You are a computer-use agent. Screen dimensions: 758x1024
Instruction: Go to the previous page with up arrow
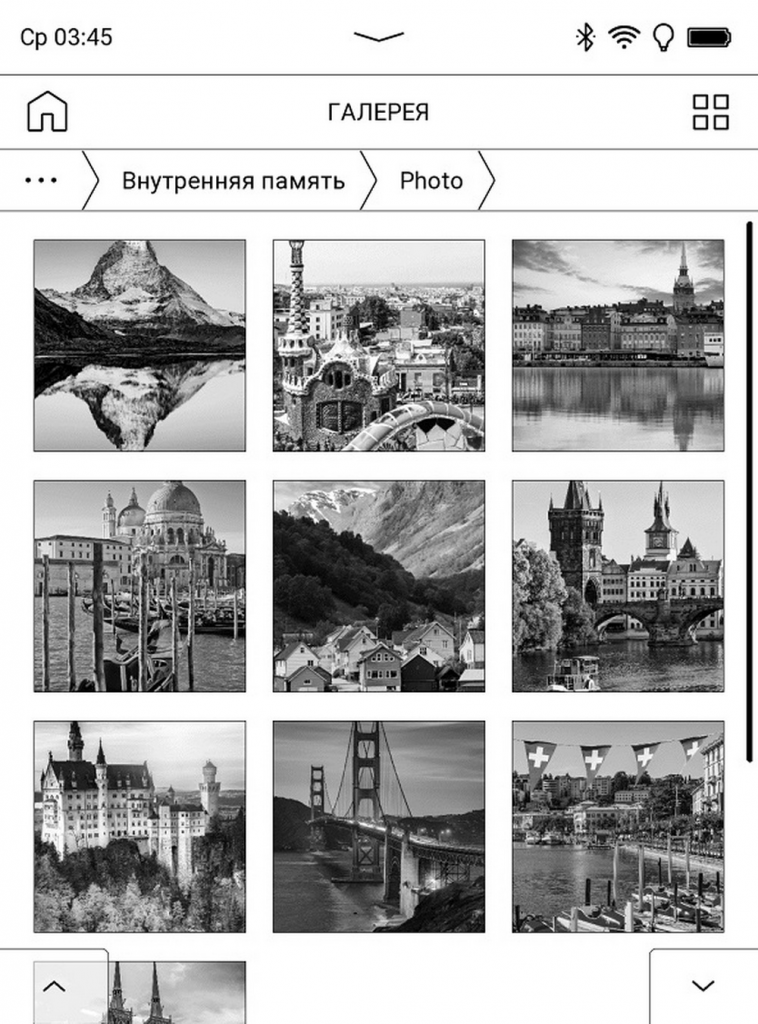(54, 986)
